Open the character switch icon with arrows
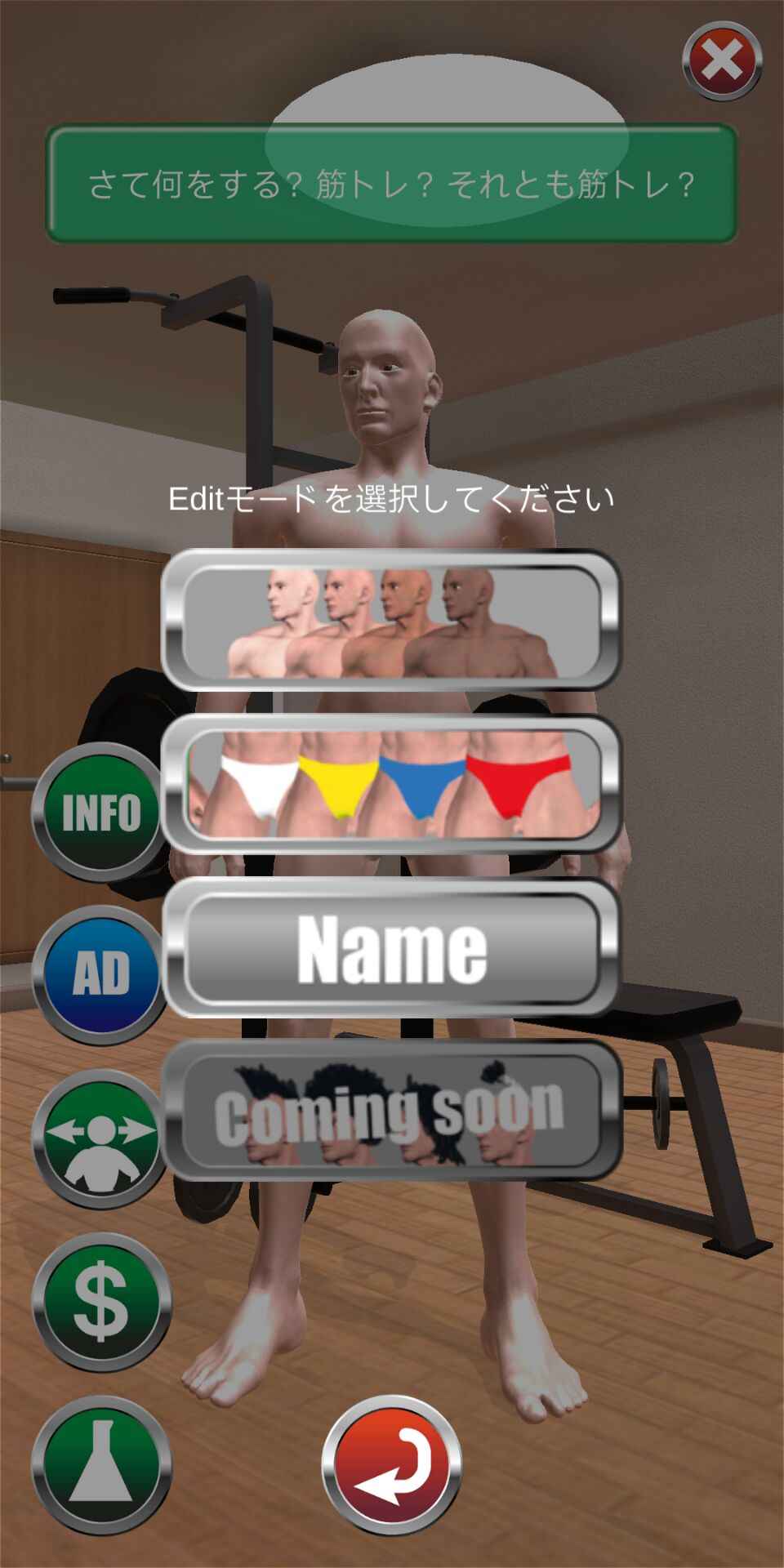The image size is (784, 1568). pyautogui.click(x=101, y=1138)
